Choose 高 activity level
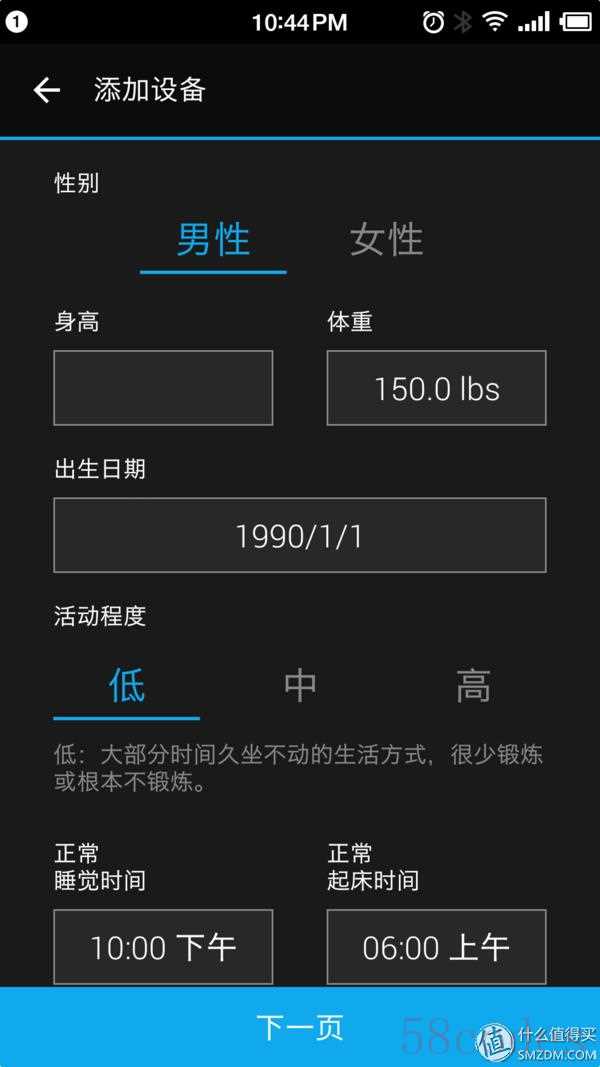The height and width of the screenshot is (1067, 600). [473, 686]
